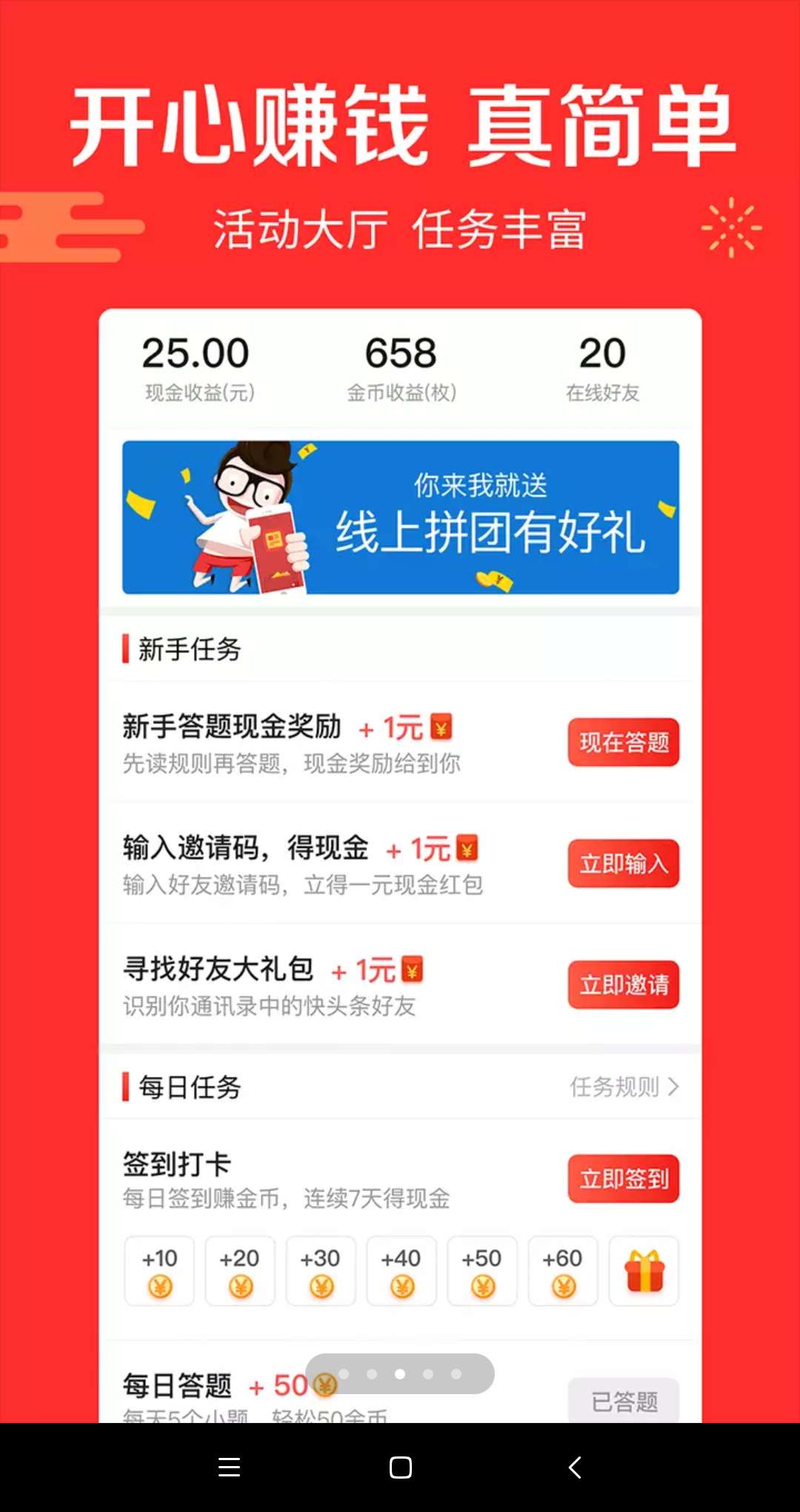
Task: Tap the red envelope icon beside 新手答题现金奖励
Action: pos(442,728)
